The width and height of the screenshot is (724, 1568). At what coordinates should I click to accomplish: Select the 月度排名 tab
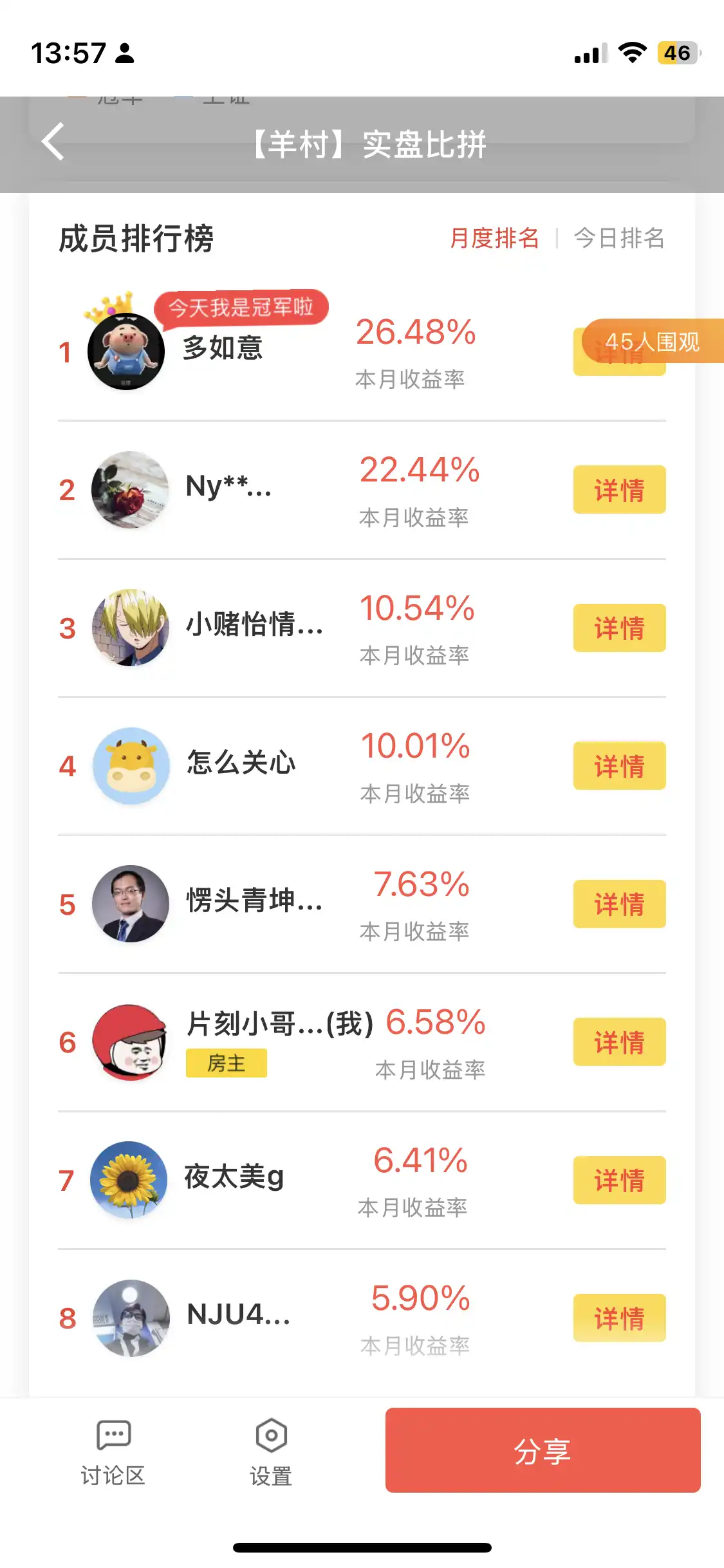pyautogui.click(x=494, y=238)
